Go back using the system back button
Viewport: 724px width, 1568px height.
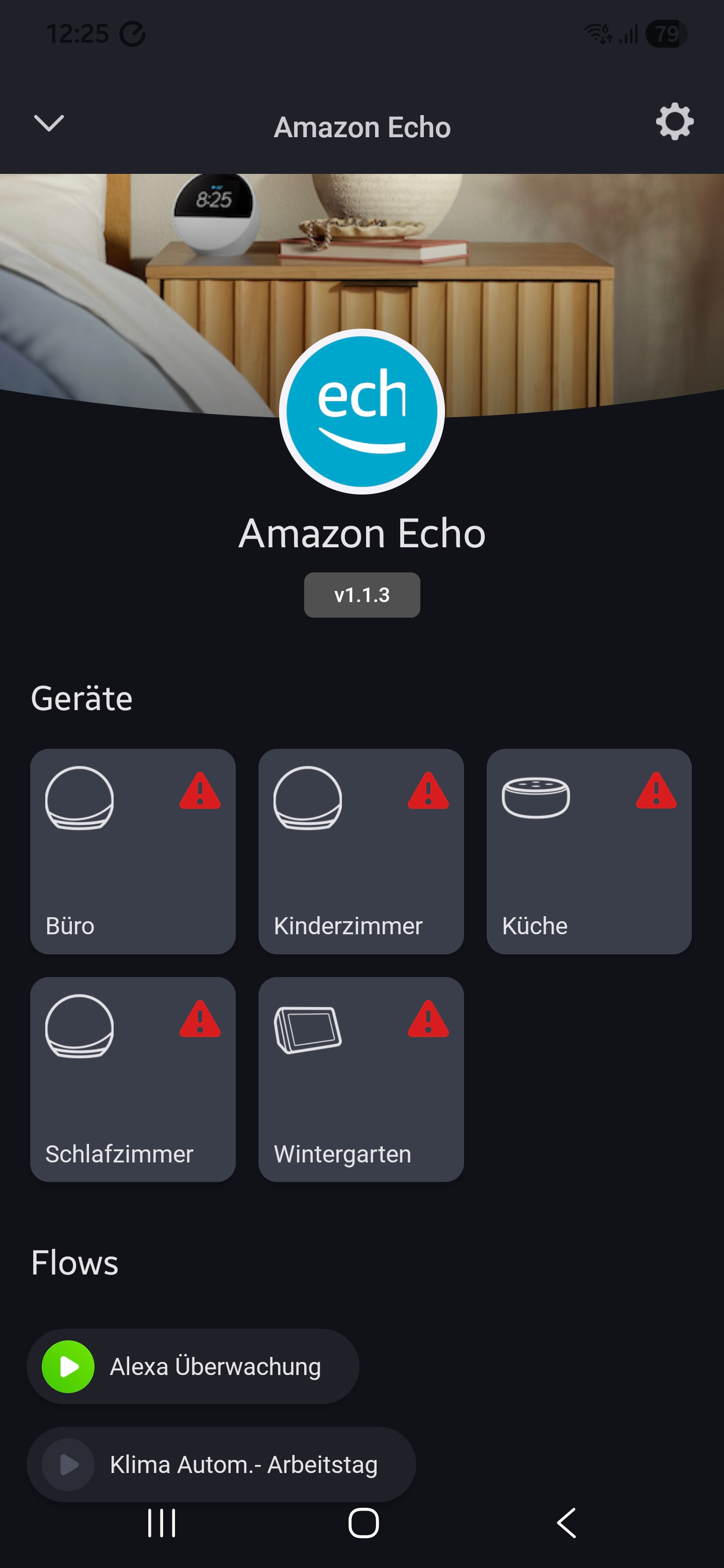pos(566,1523)
